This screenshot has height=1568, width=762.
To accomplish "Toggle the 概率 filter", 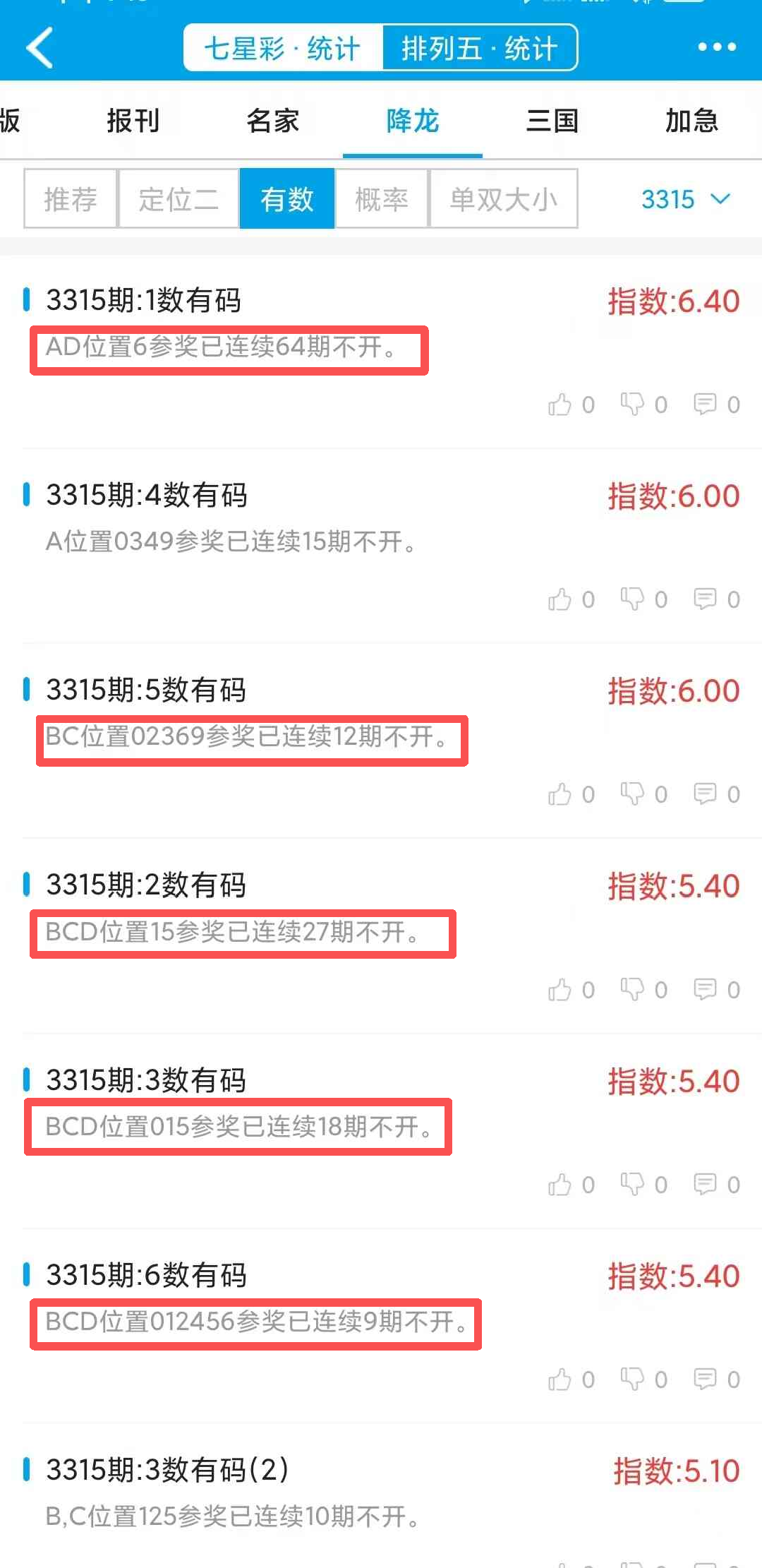I will pyautogui.click(x=381, y=198).
